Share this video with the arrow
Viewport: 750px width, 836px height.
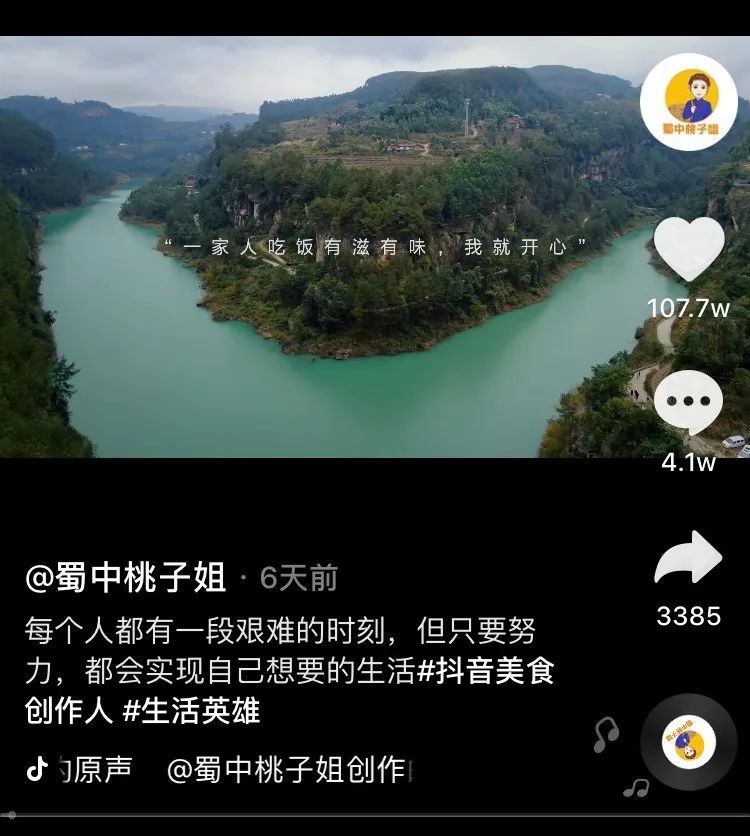tap(688, 558)
